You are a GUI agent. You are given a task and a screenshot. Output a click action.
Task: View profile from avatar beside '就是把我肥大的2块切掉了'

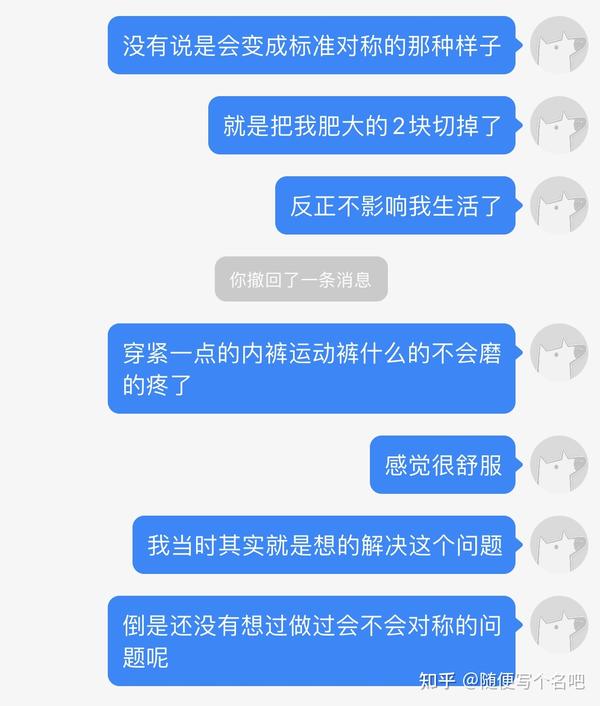coord(559,125)
